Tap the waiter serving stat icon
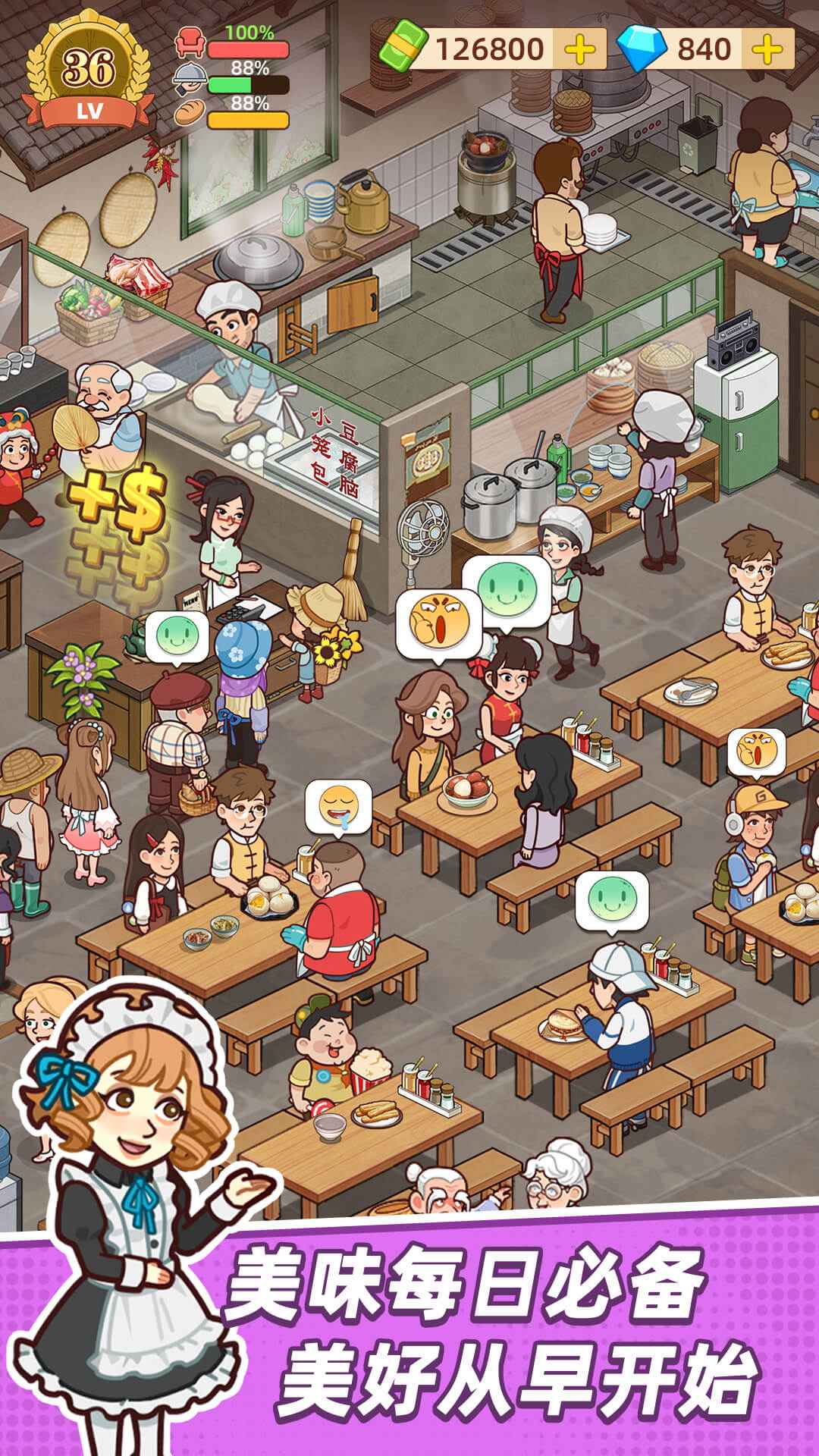819x1456 pixels. point(190,77)
